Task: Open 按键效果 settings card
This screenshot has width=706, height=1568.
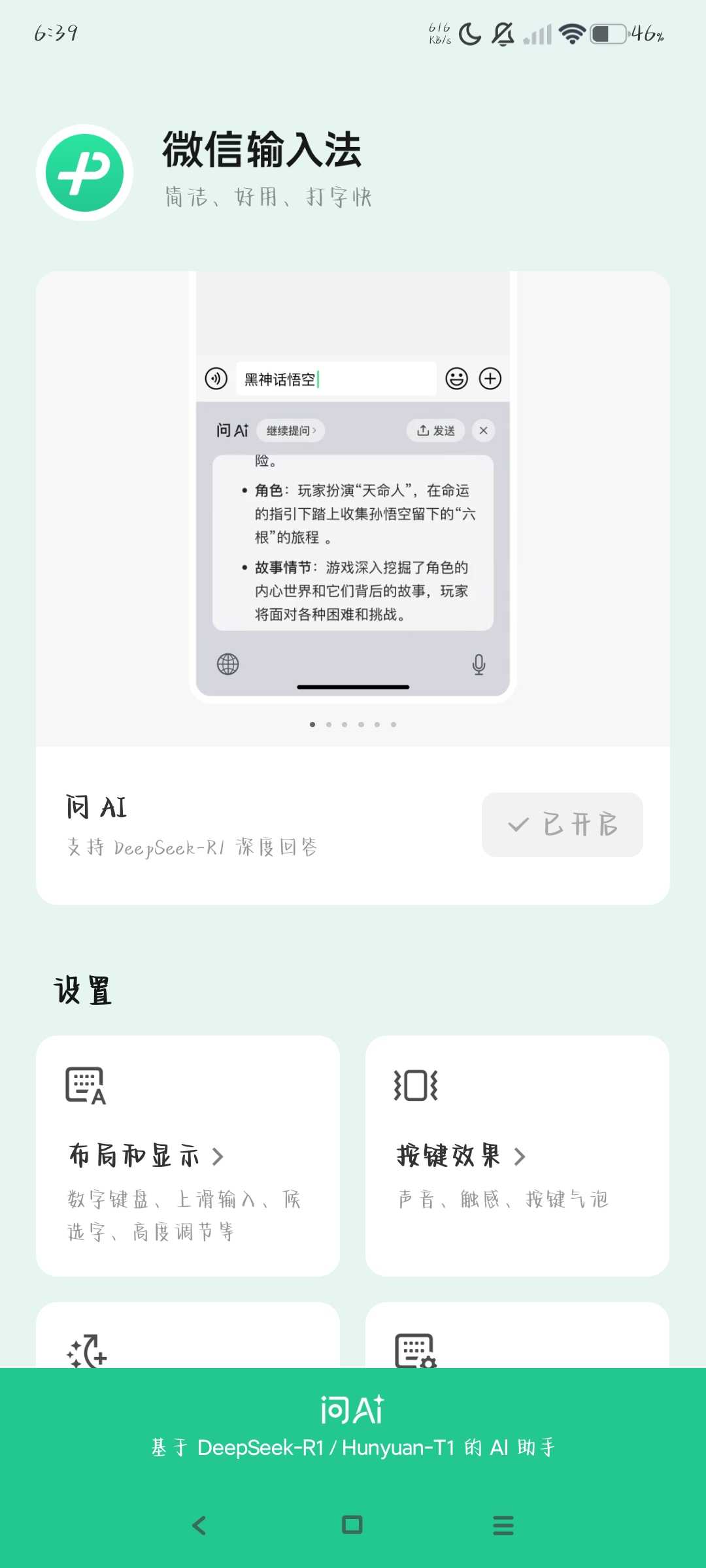Action: pyautogui.click(x=517, y=1155)
